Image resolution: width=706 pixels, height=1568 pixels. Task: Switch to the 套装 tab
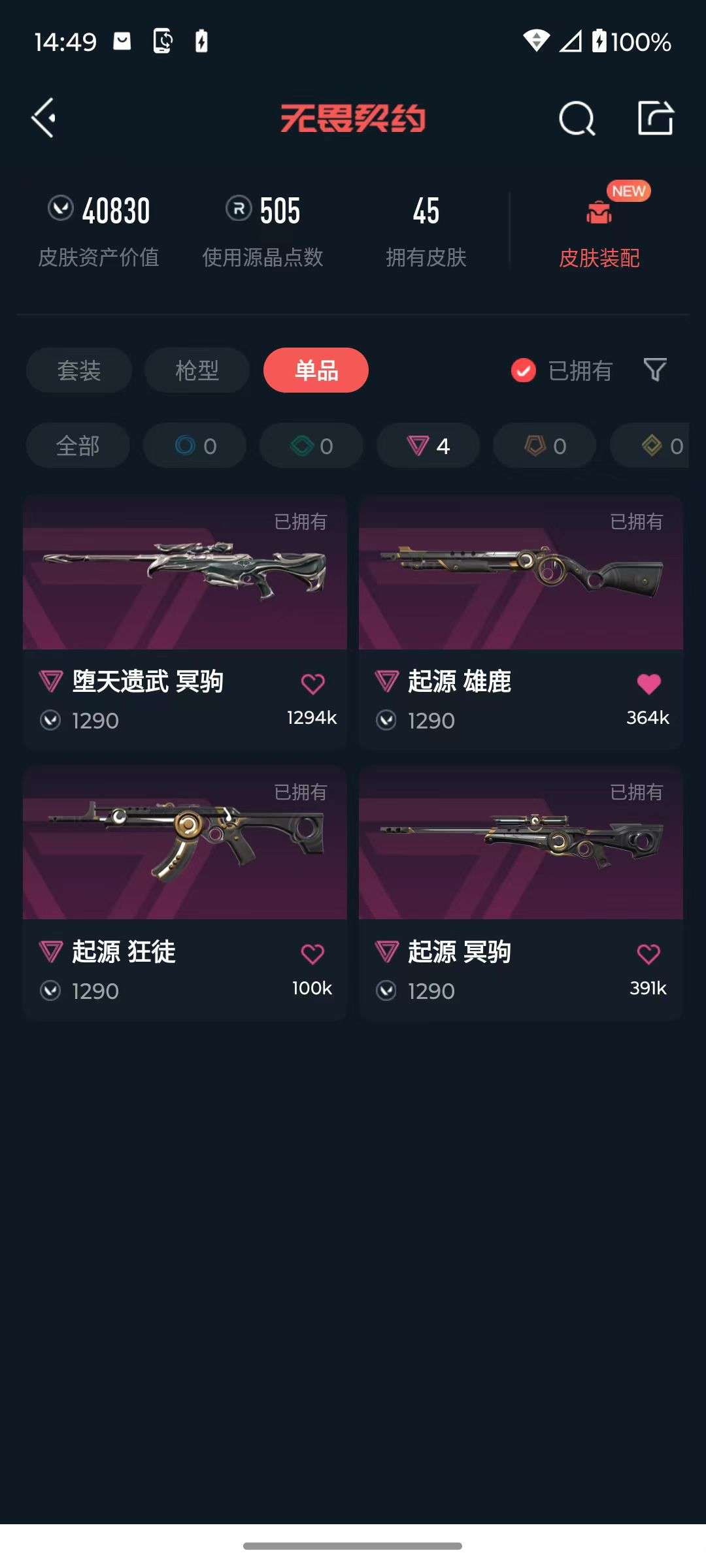point(78,370)
